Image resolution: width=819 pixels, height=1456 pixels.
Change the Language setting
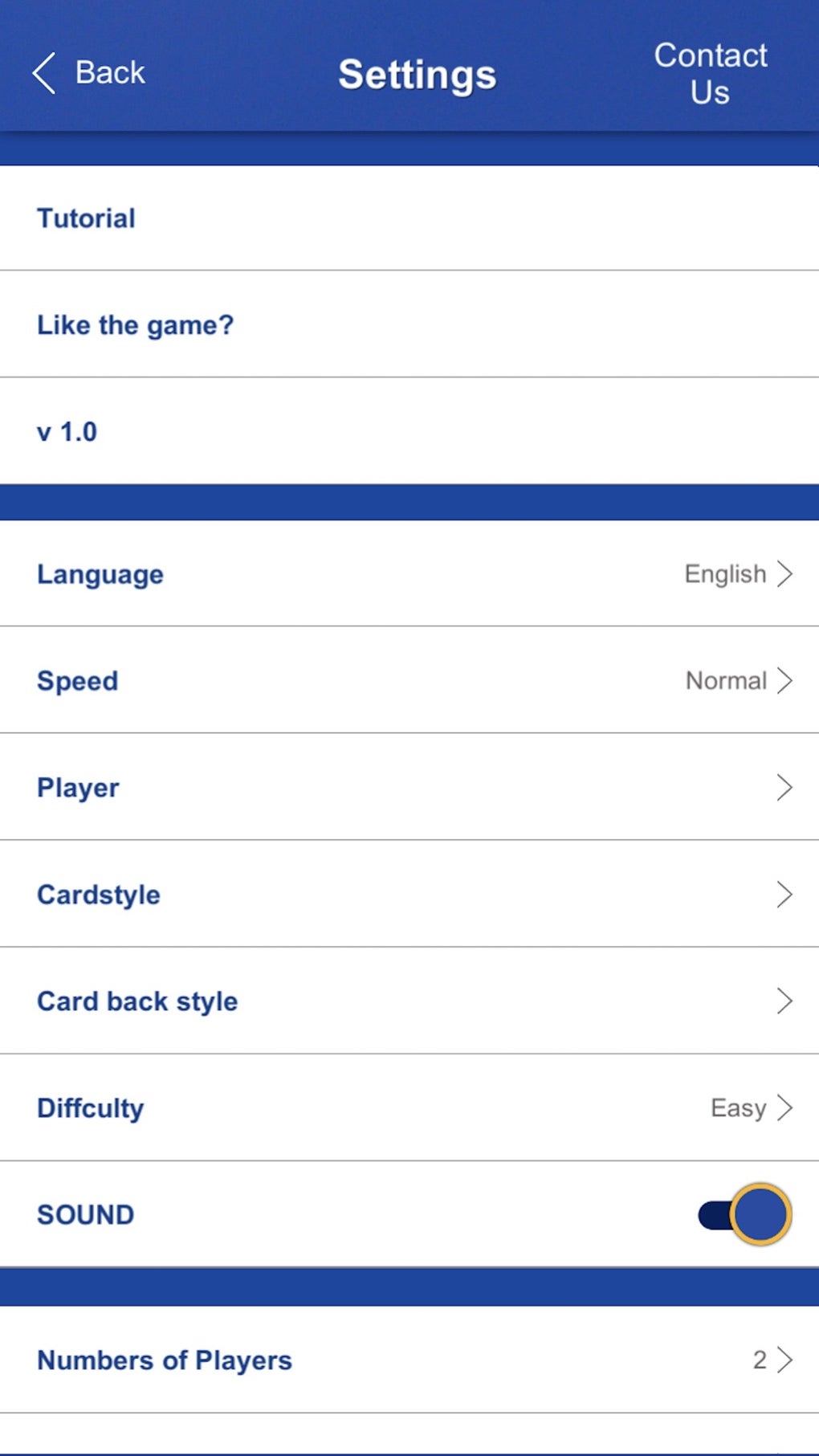tap(409, 573)
